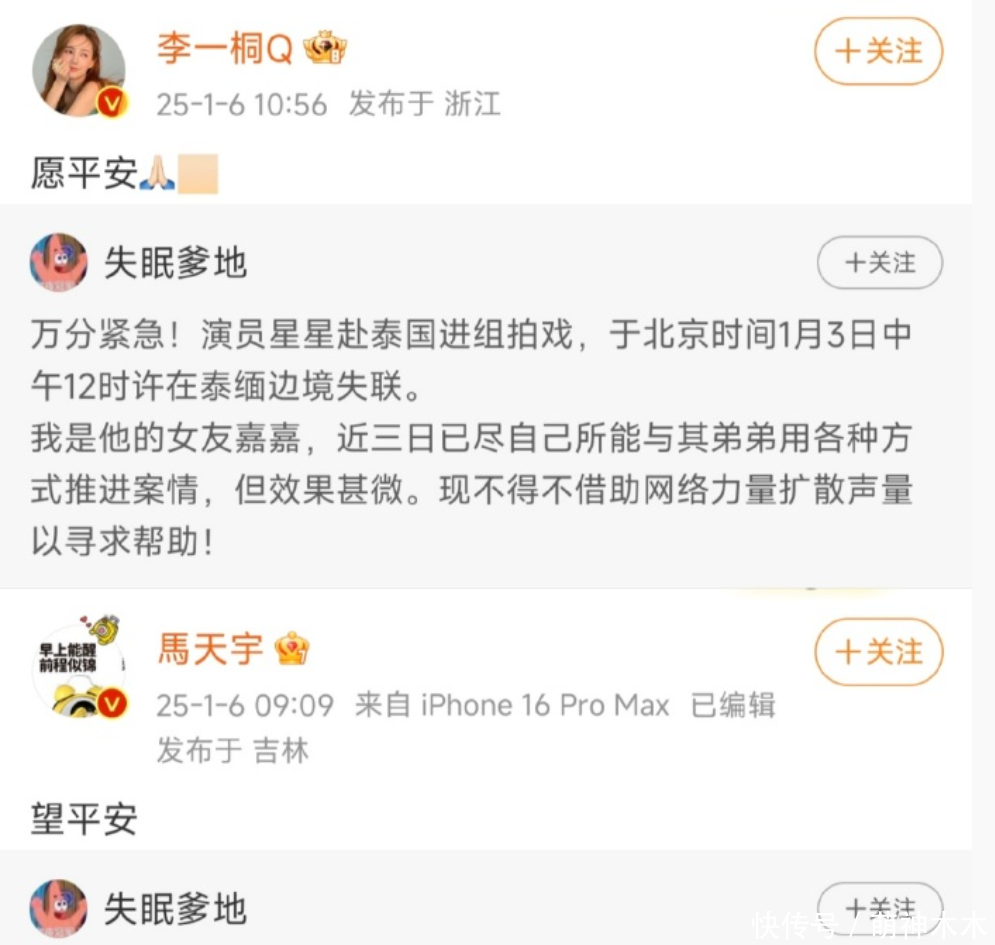Open 李一桐Q's profile picture
Viewport: 995px width, 945px height.
[x=79, y=70]
